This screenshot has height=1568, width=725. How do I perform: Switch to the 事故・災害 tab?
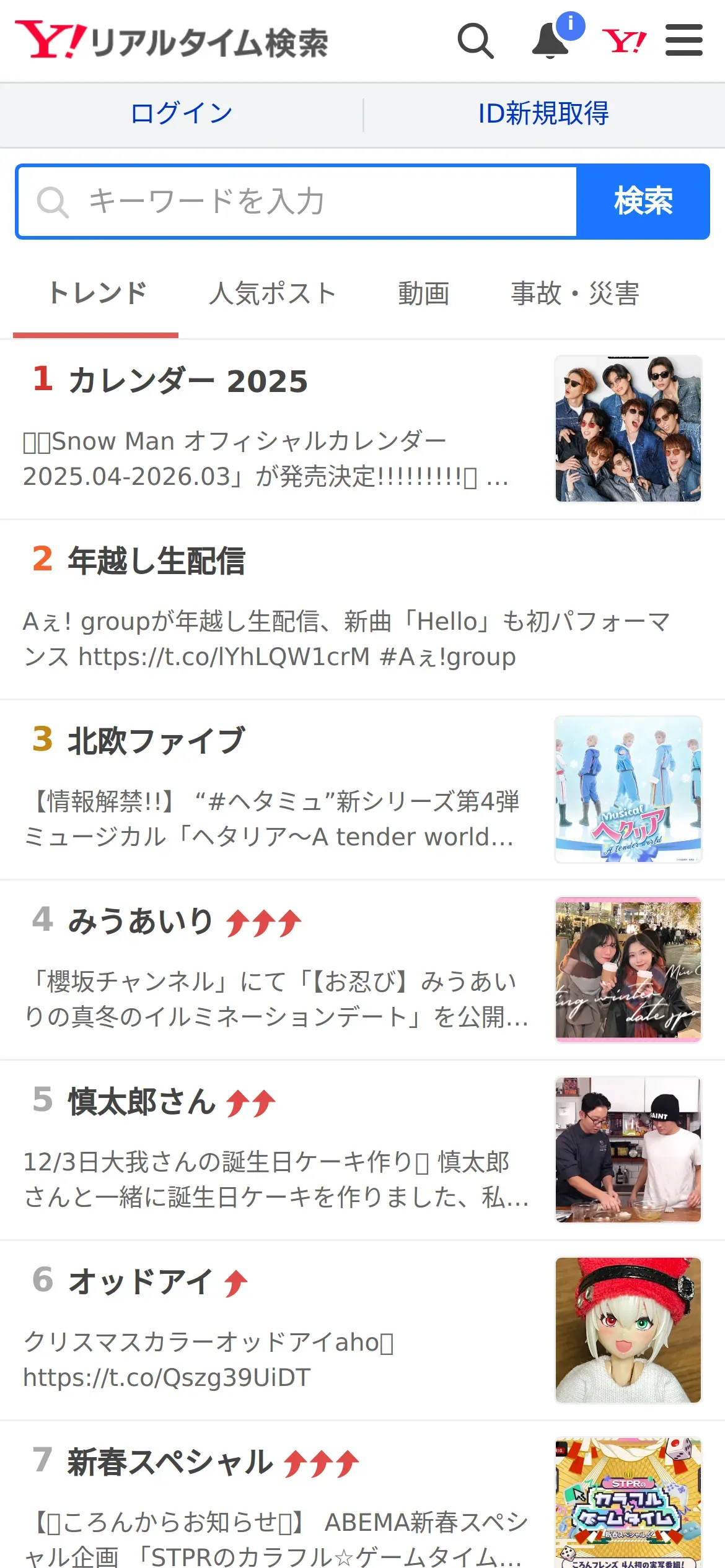[x=575, y=294]
